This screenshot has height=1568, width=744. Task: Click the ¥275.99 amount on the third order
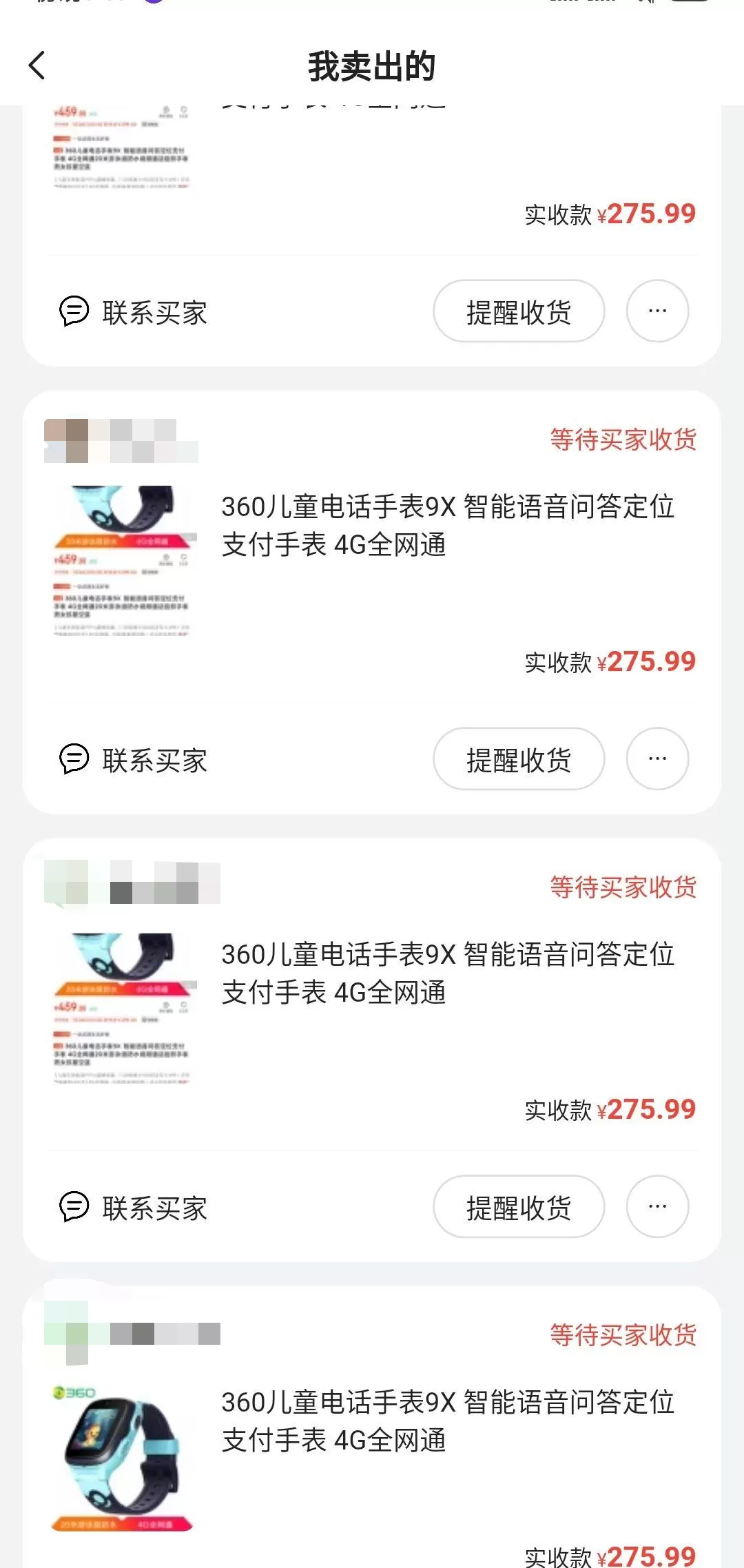pos(645,1109)
